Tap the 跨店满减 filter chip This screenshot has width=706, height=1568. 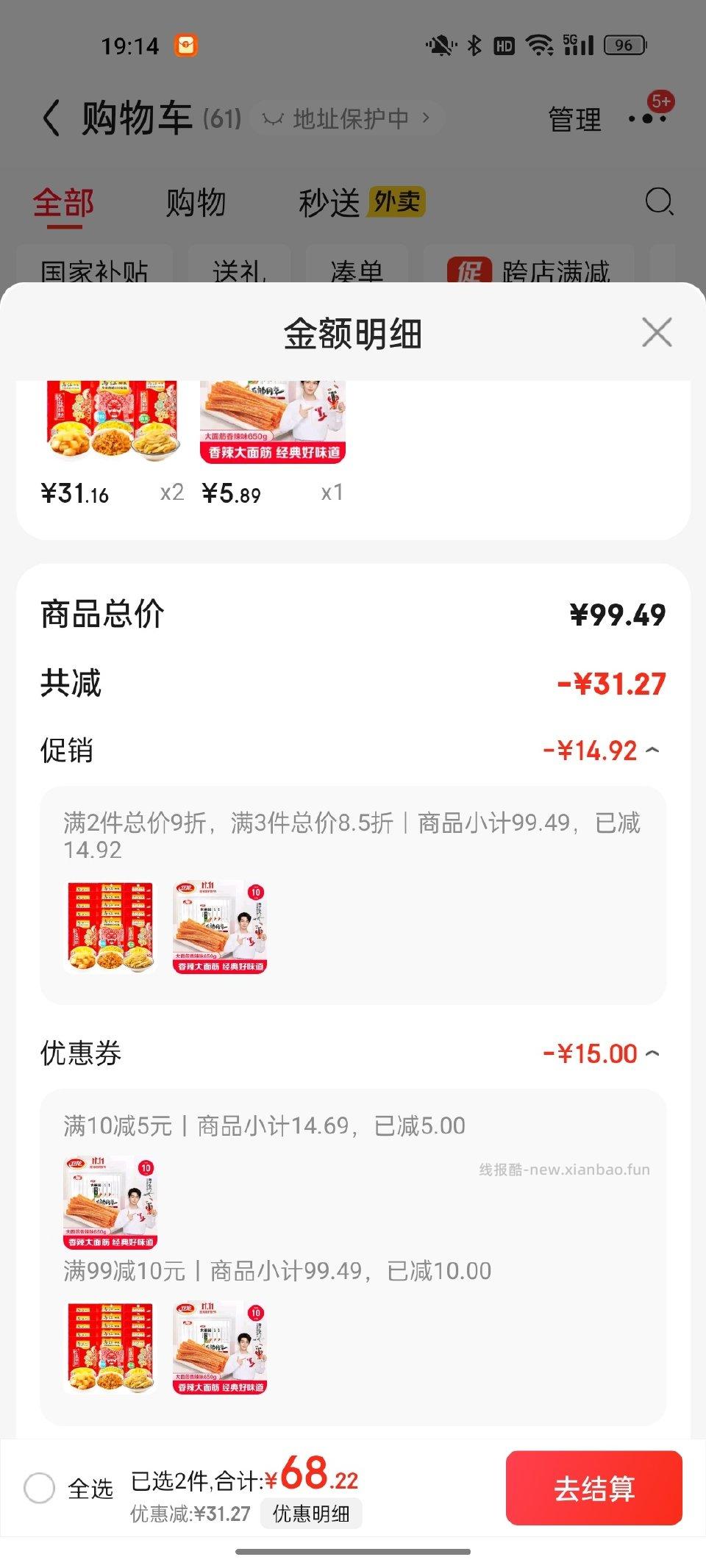pos(555,273)
